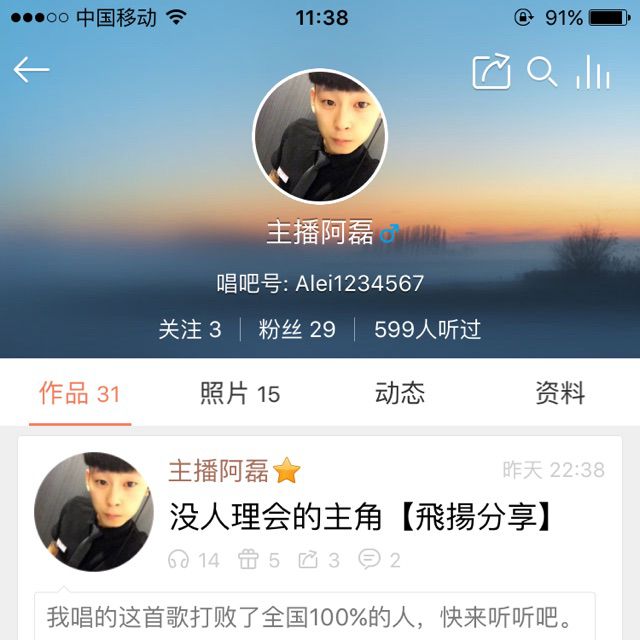Go back using the top-left arrow

pos(31,70)
